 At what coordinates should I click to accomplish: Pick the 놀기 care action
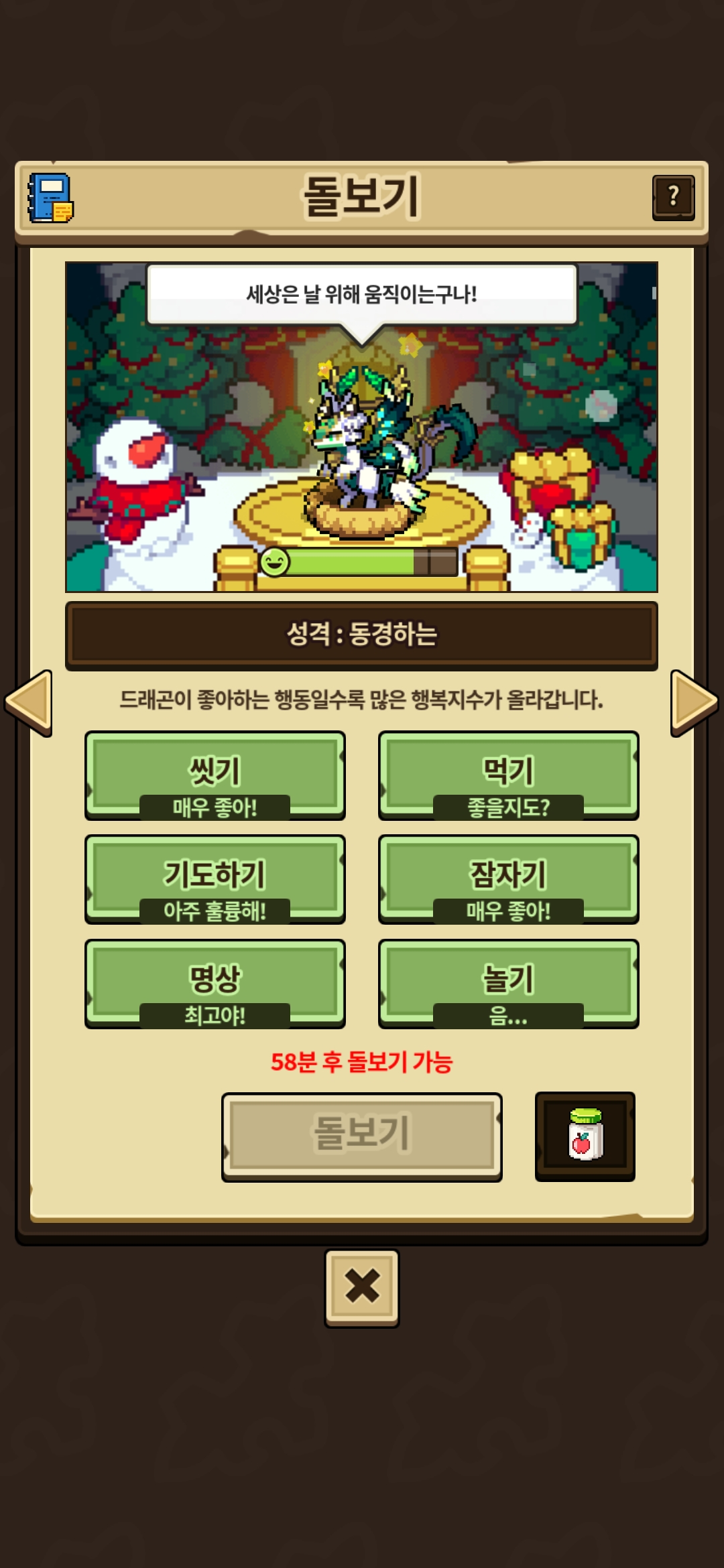coord(508,982)
